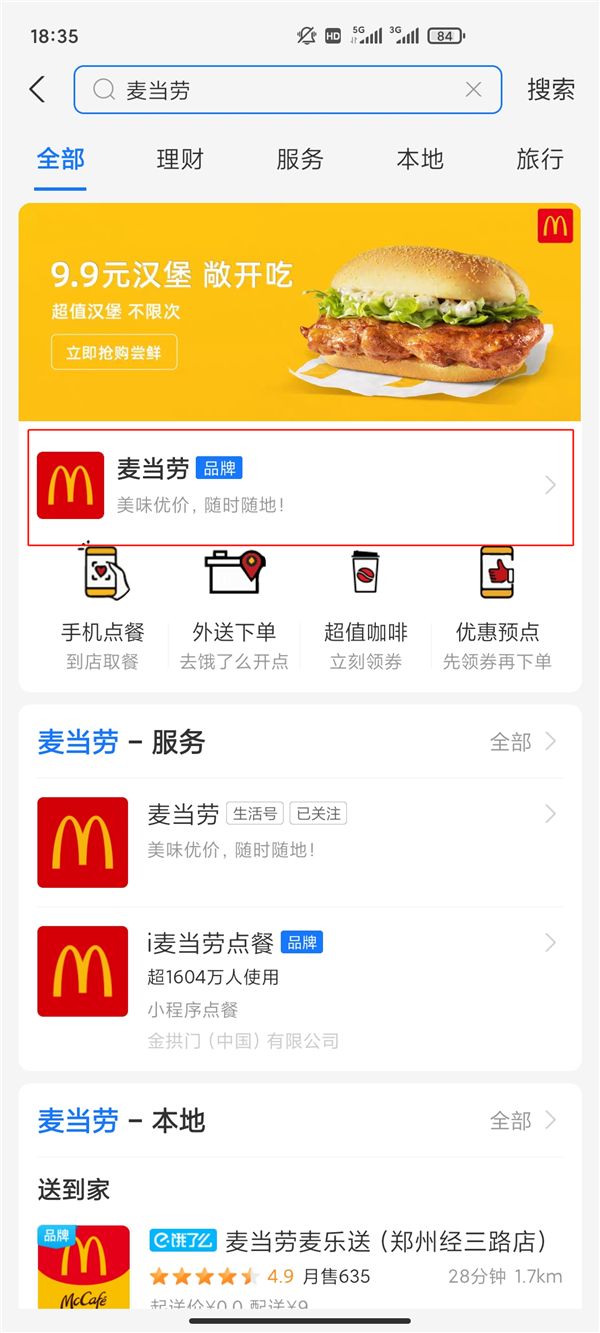The image size is (600, 1333).
Task: Tap the 搜索 button
Action: pos(551,90)
